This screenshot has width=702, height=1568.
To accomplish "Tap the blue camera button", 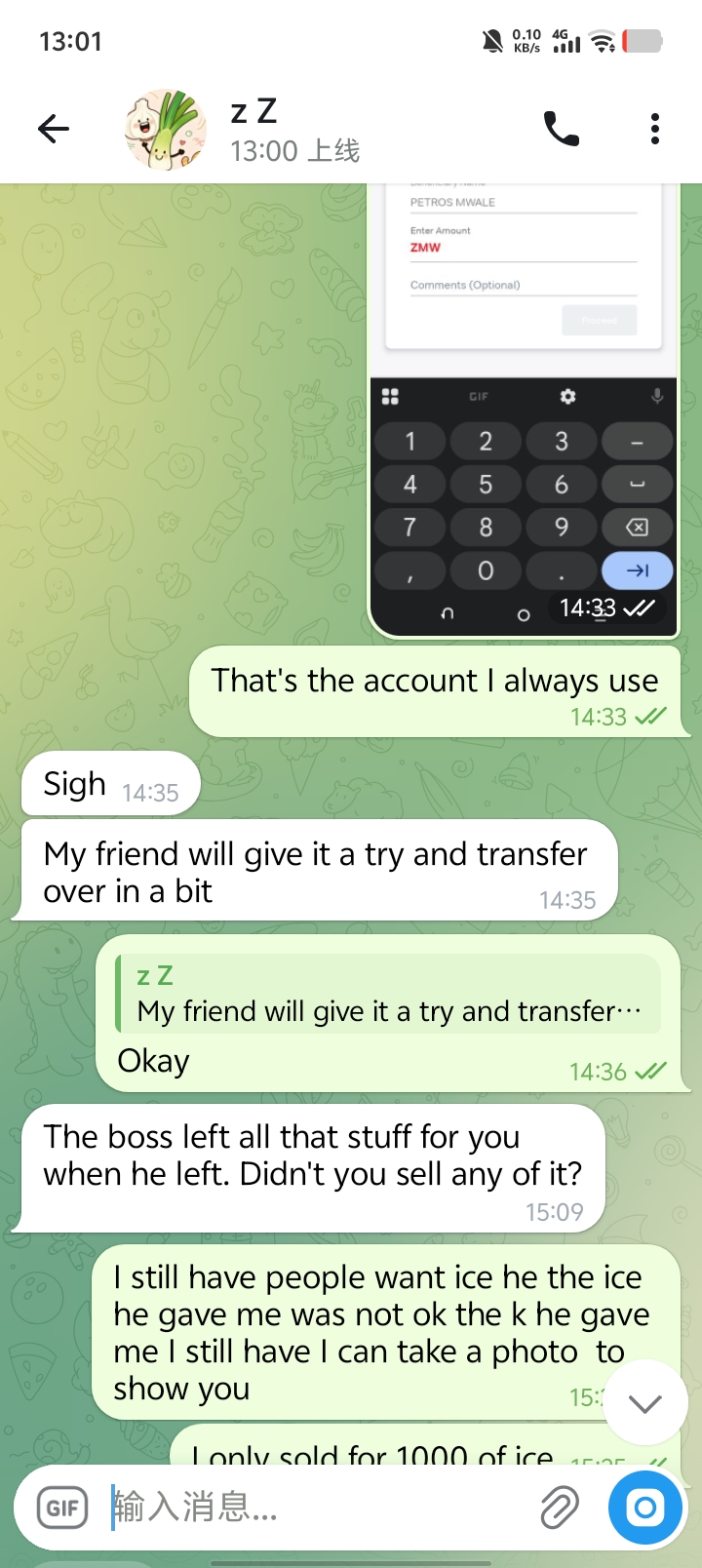I will pos(644,1508).
